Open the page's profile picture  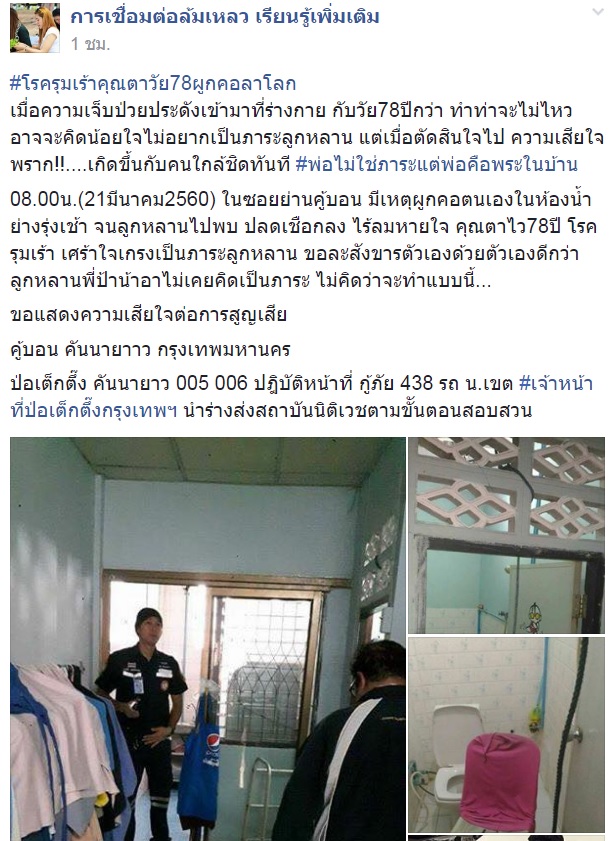(35, 27)
